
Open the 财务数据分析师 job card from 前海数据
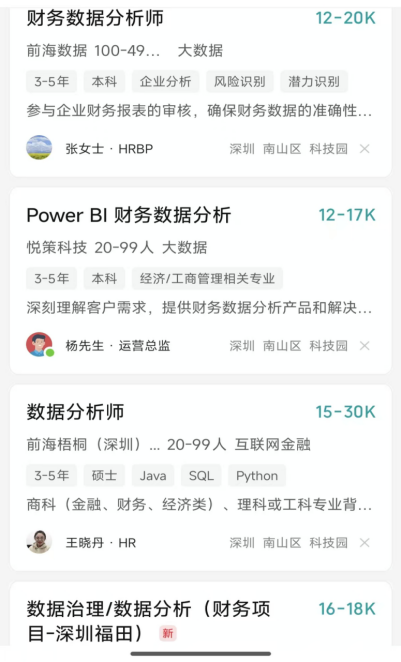tap(200, 91)
